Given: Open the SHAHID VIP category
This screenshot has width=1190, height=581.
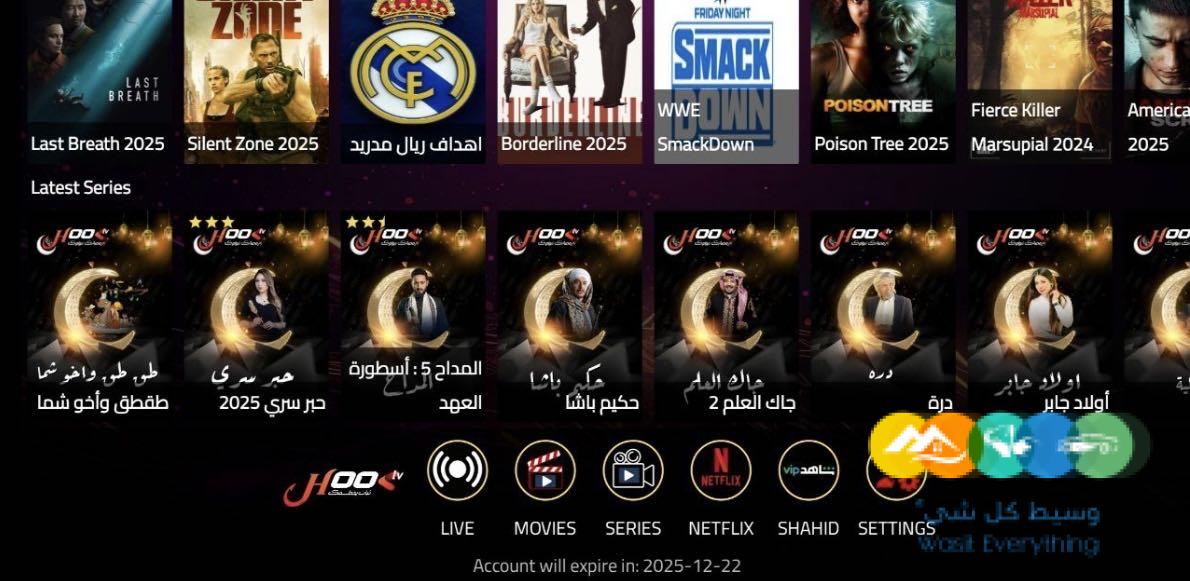Looking at the screenshot, I should pos(808,470).
